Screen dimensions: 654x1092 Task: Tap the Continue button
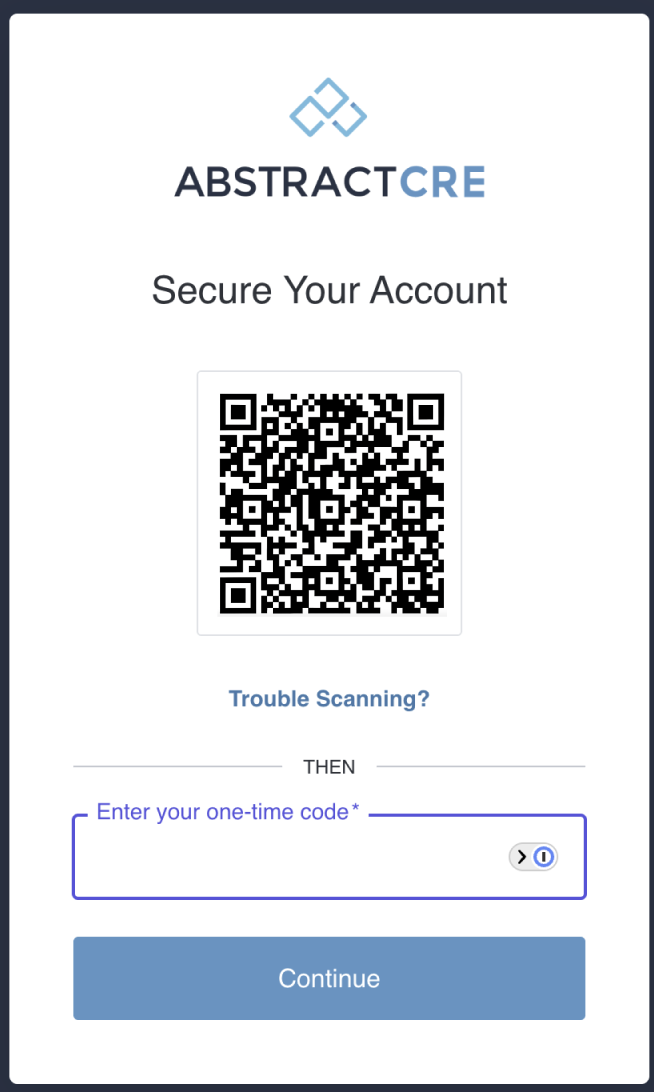click(x=329, y=978)
